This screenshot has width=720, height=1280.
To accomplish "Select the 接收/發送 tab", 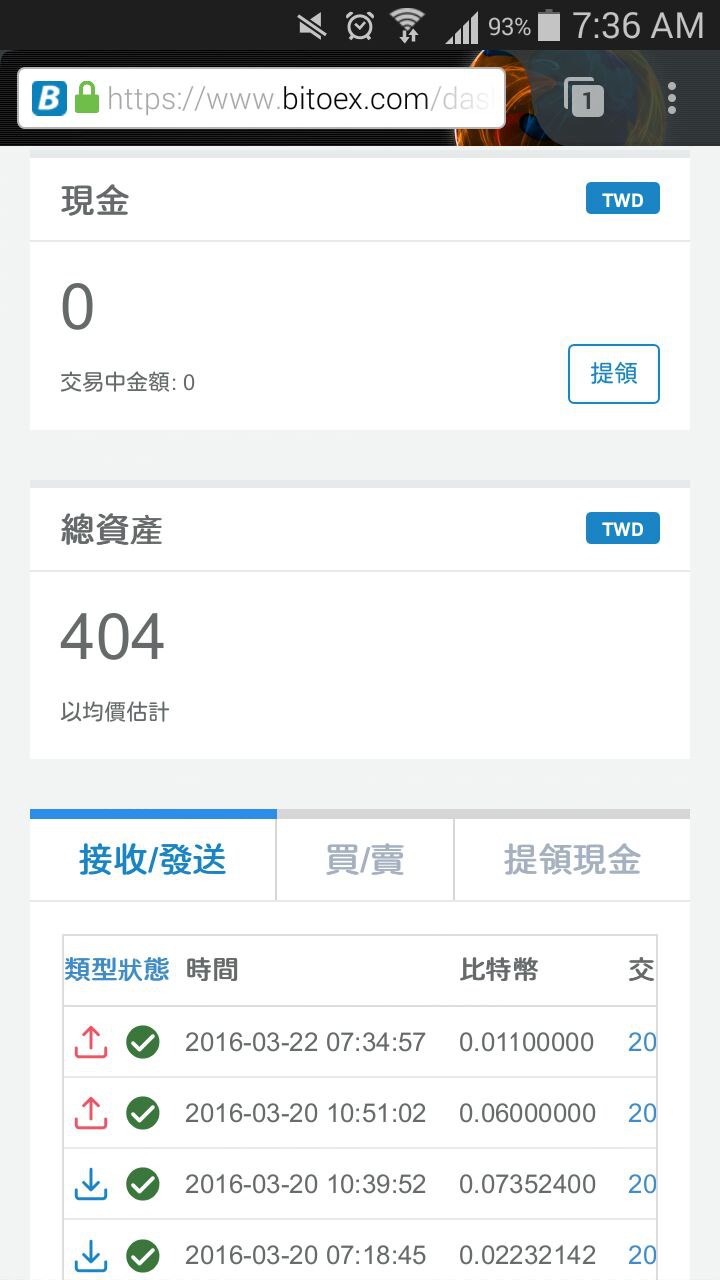I will (153, 860).
